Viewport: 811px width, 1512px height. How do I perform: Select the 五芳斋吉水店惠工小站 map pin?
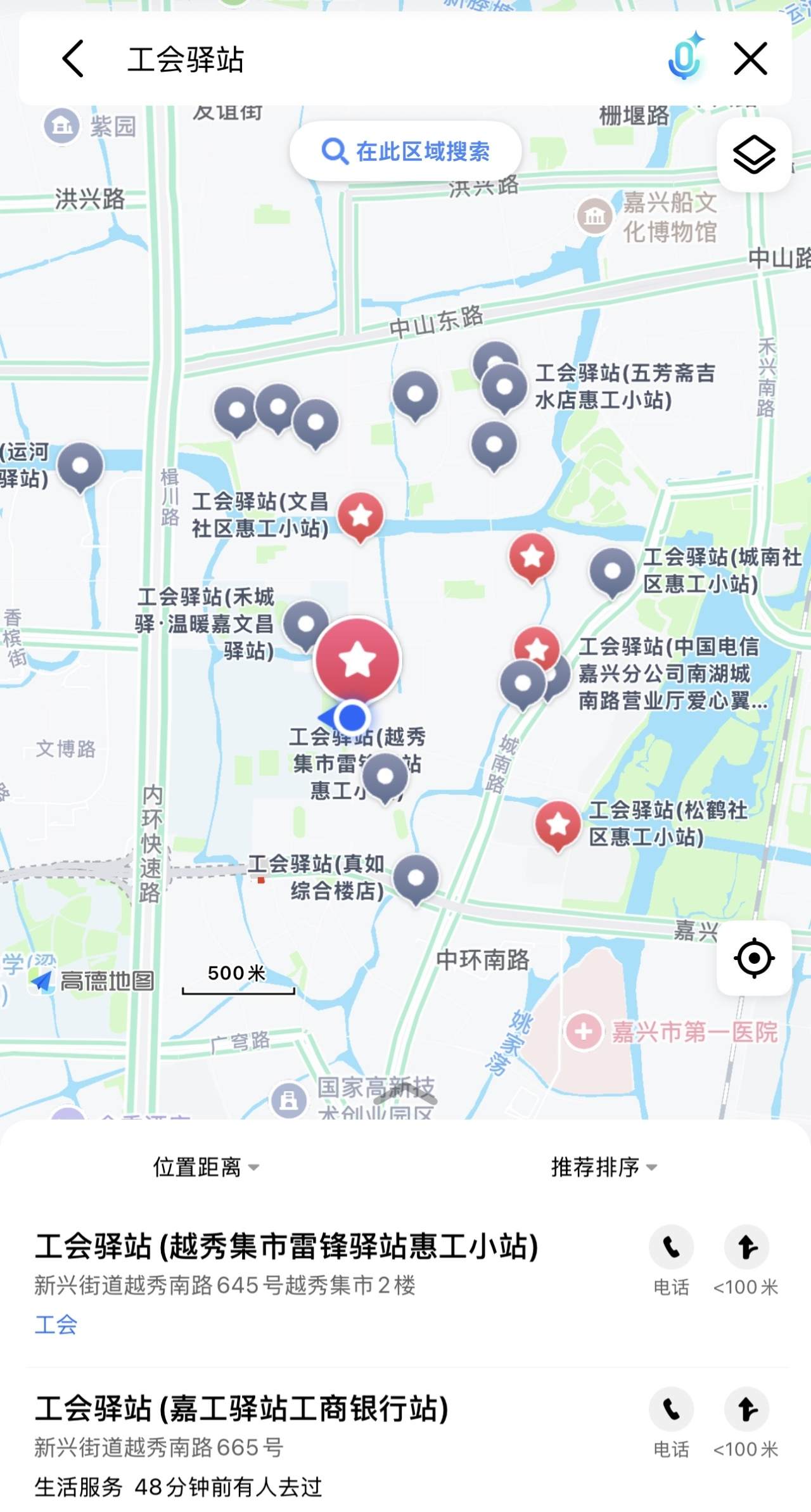click(x=504, y=388)
